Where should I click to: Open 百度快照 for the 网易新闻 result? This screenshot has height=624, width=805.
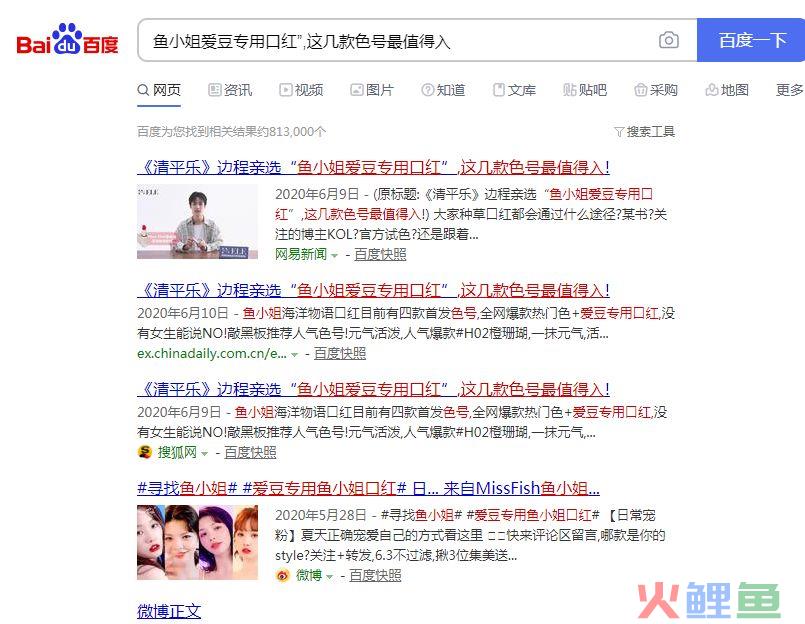pyautogui.click(x=380, y=254)
